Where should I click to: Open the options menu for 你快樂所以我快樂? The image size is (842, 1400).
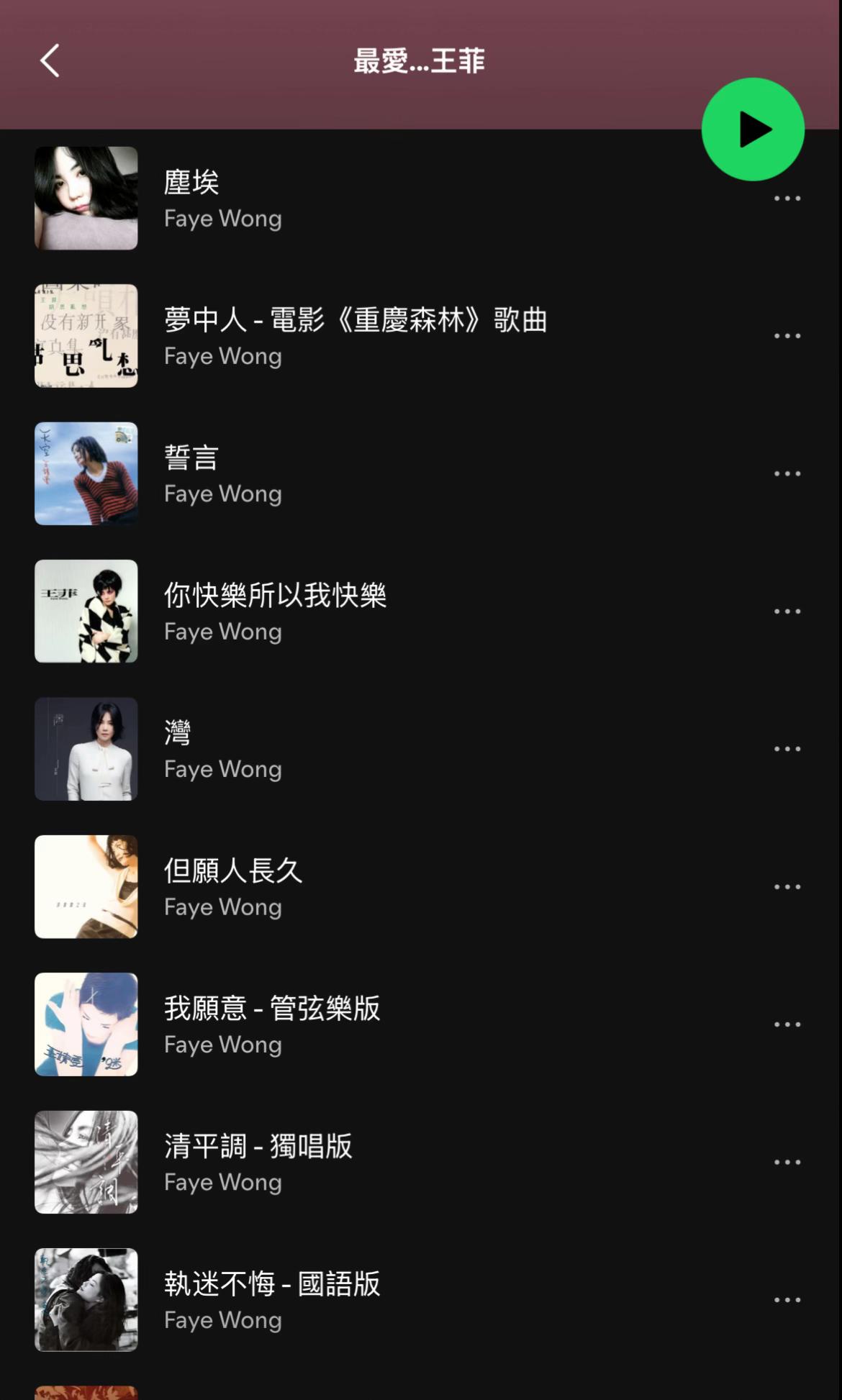tap(787, 612)
